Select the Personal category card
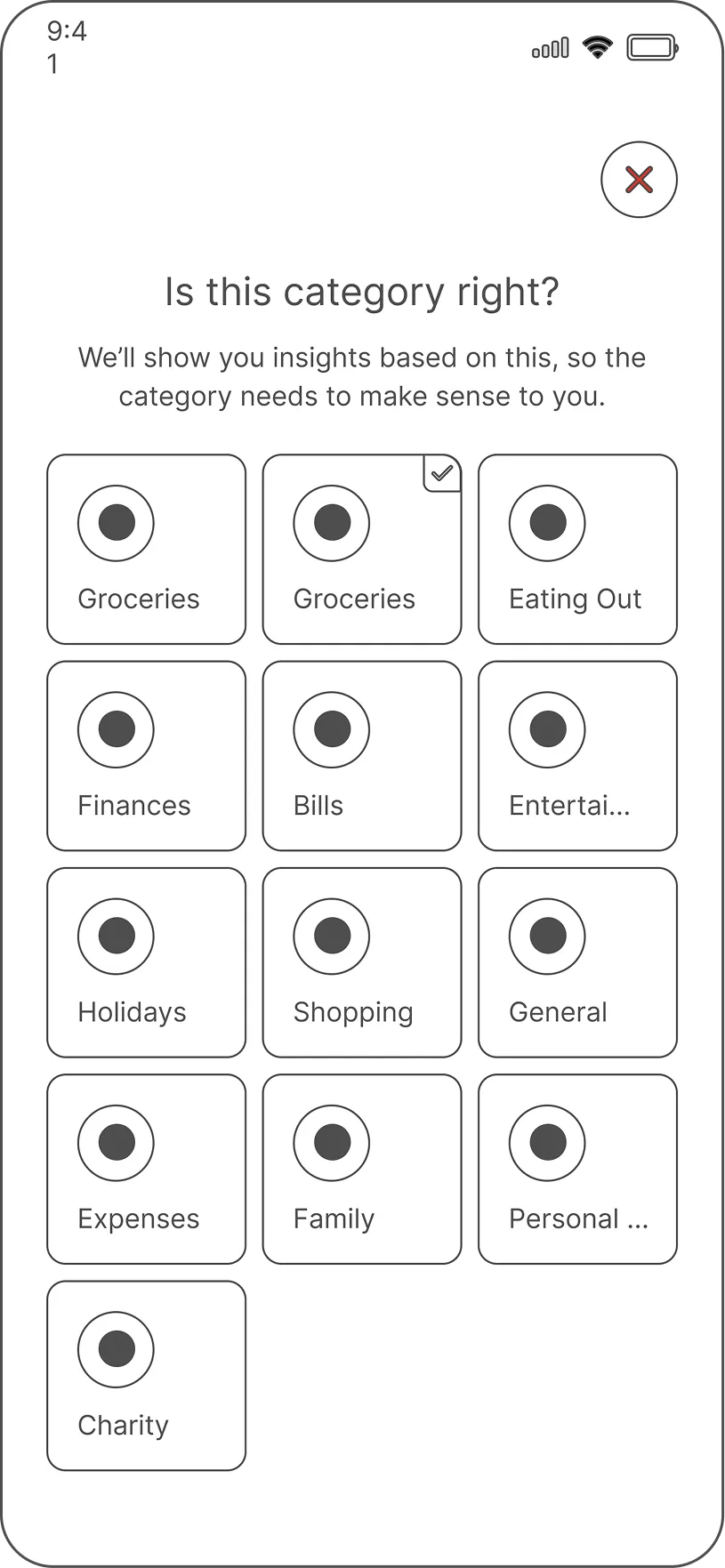The width and height of the screenshot is (725, 1568). [x=577, y=1169]
